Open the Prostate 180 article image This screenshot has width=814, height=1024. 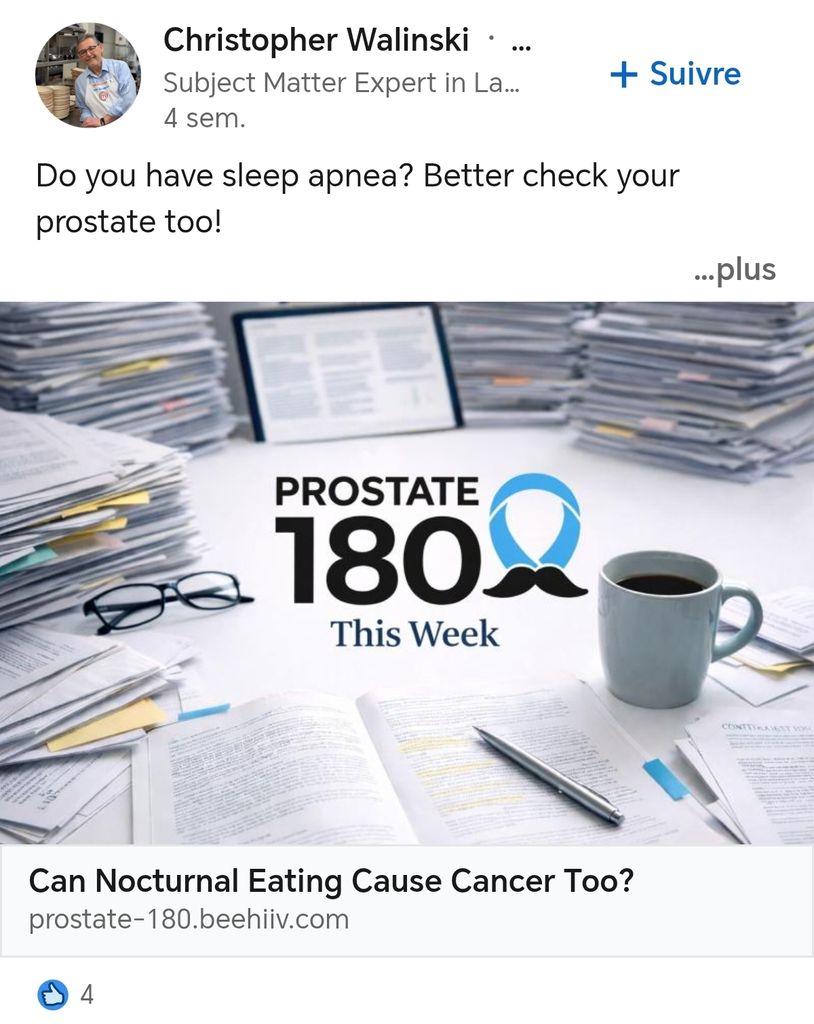(x=407, y=572)
